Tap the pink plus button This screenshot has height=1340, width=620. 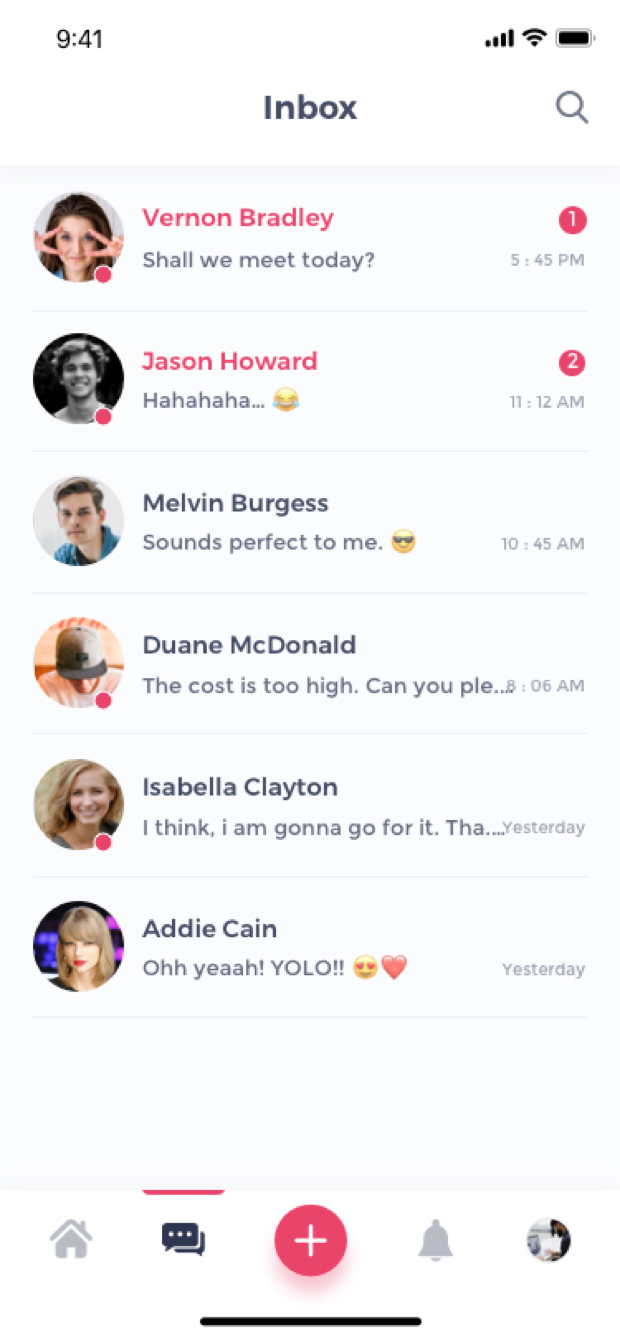pos(311,1240)
